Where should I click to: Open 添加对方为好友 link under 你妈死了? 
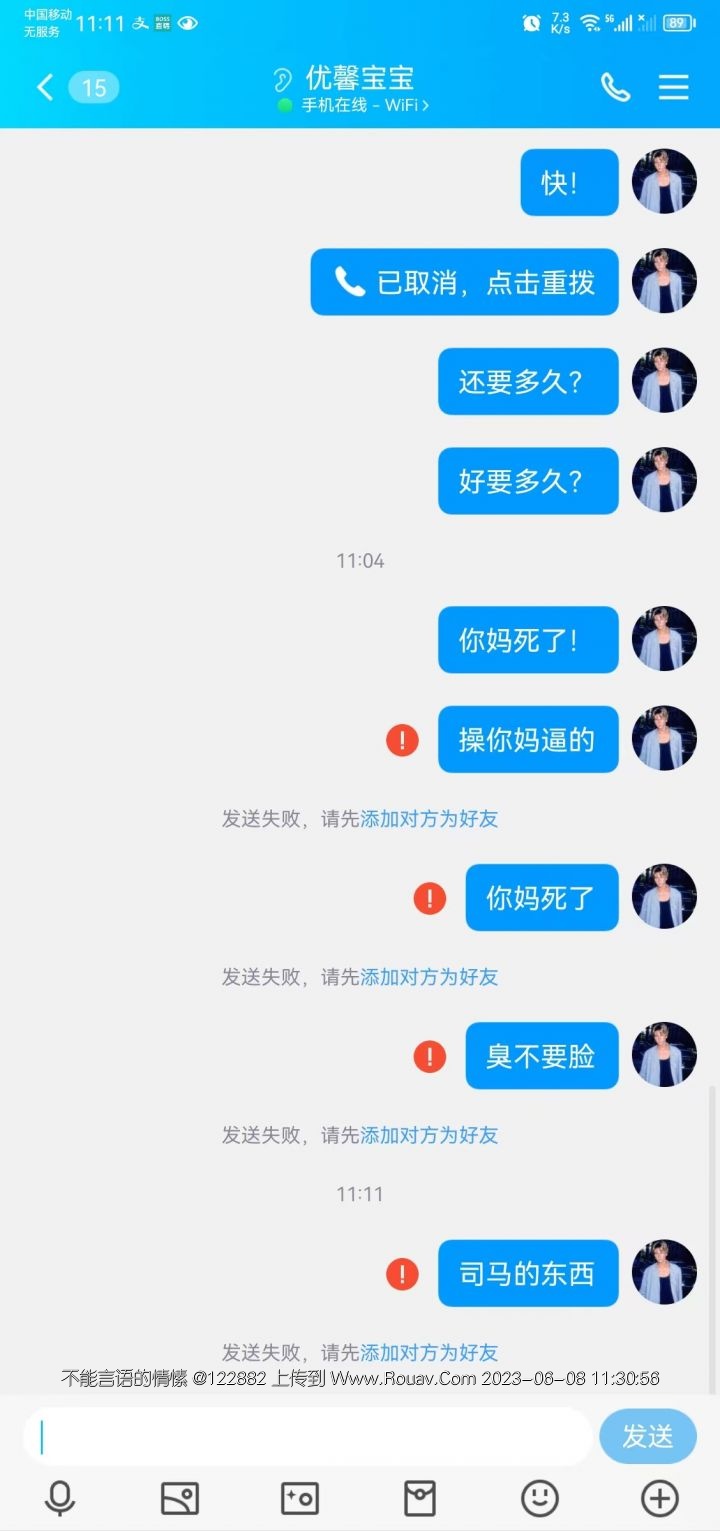429,977
